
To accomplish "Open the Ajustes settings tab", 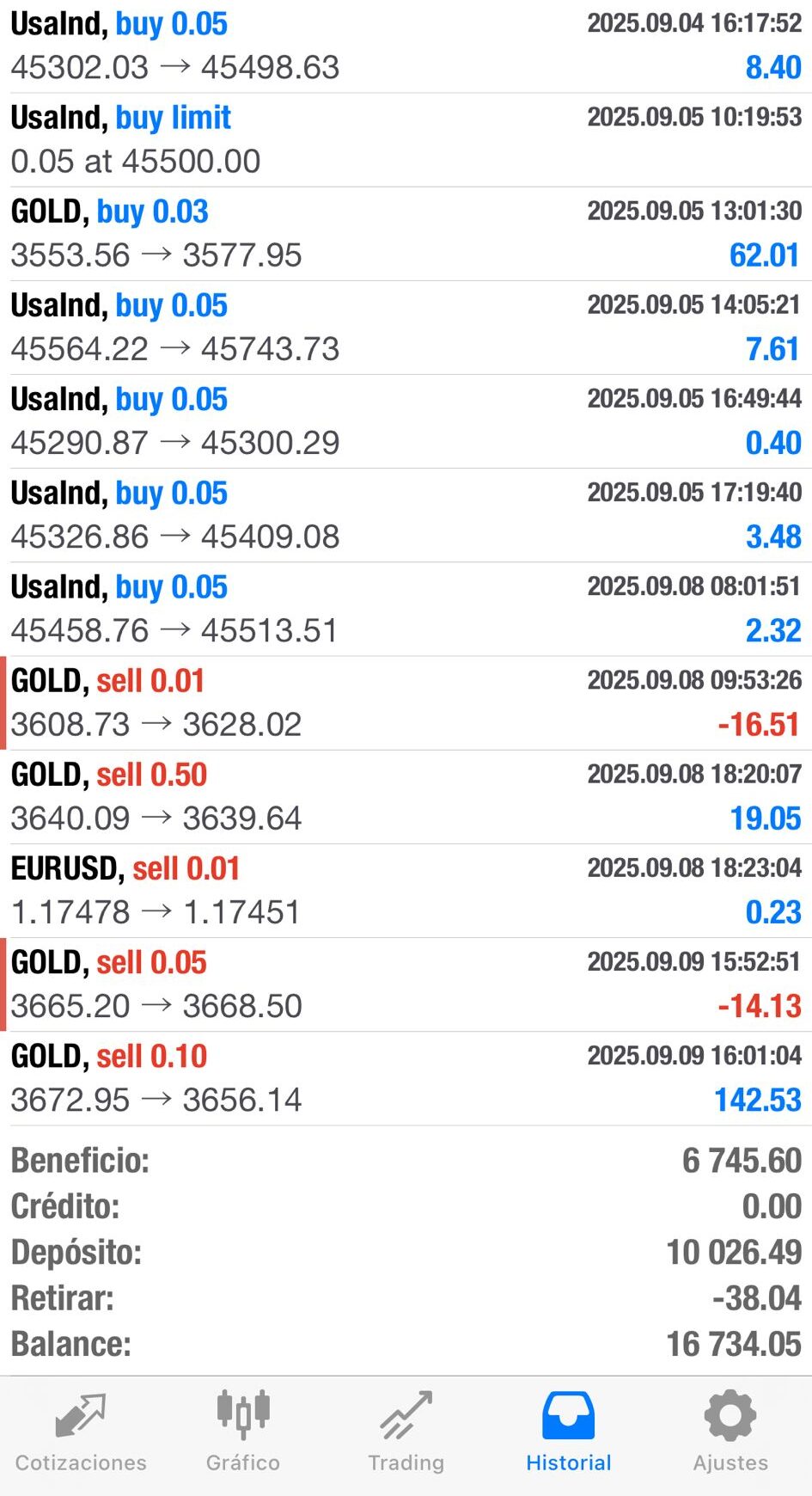I will tap(730, 1432).
